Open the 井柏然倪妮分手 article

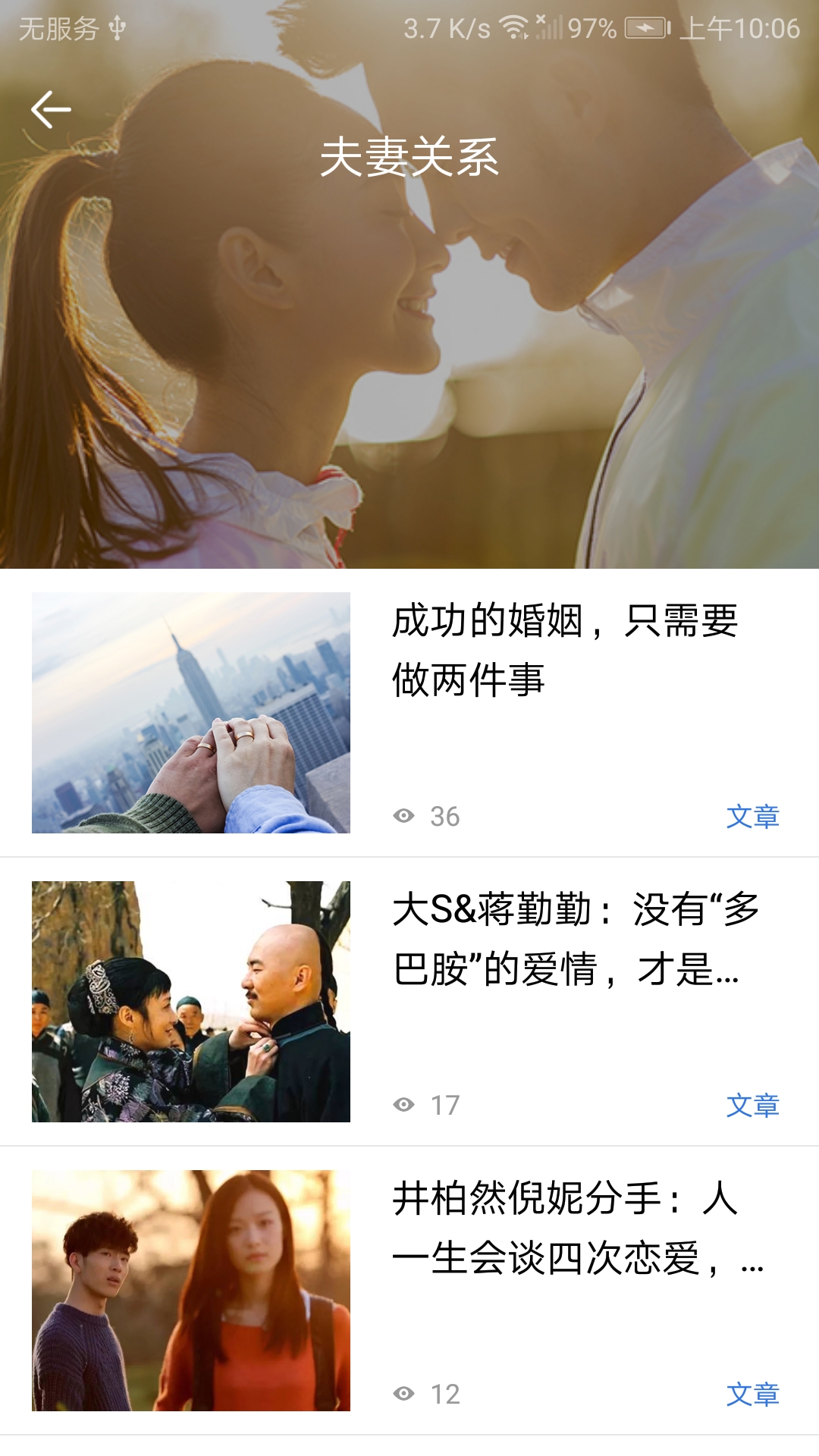tap(576, 1228)
